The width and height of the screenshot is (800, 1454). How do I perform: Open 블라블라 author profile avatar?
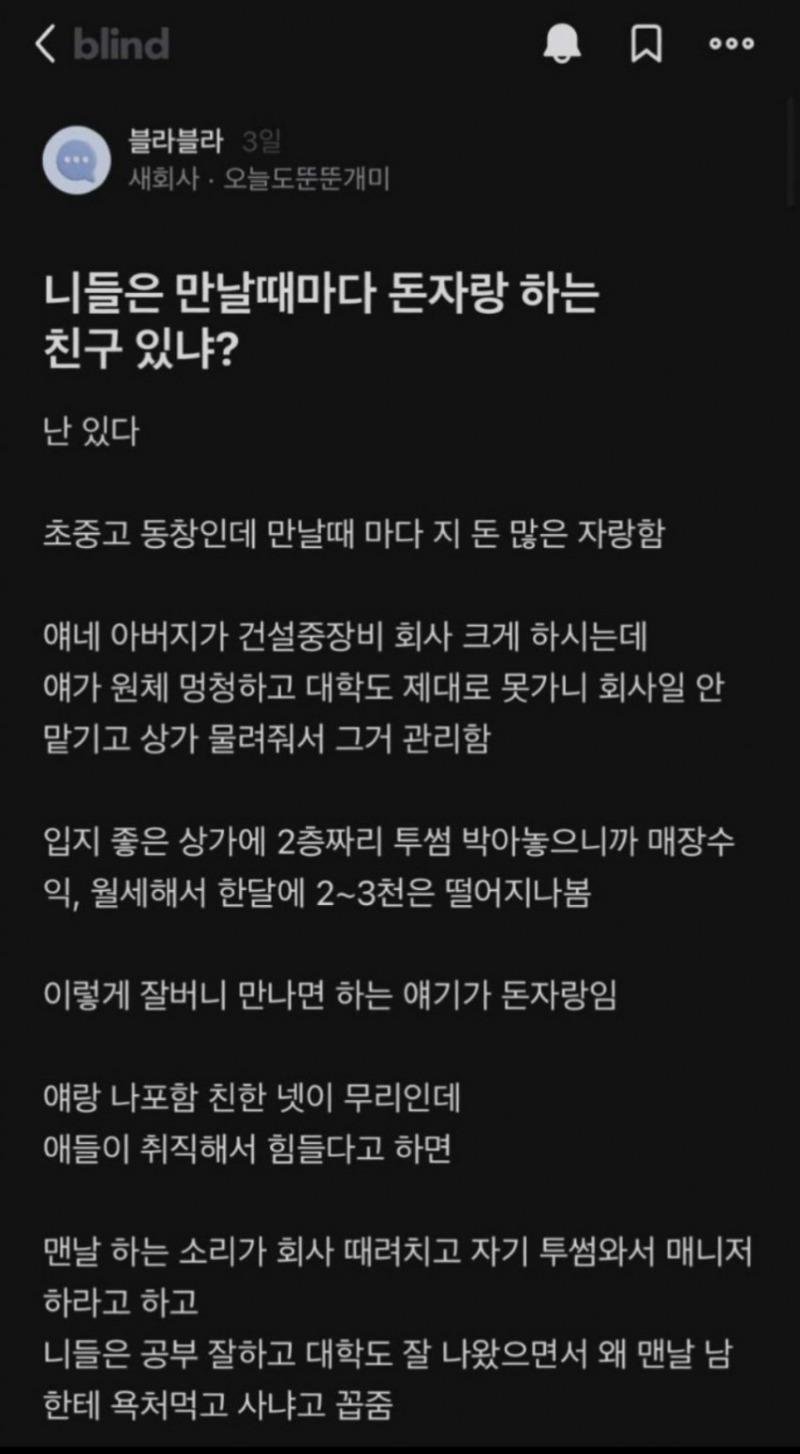[77, 160]
